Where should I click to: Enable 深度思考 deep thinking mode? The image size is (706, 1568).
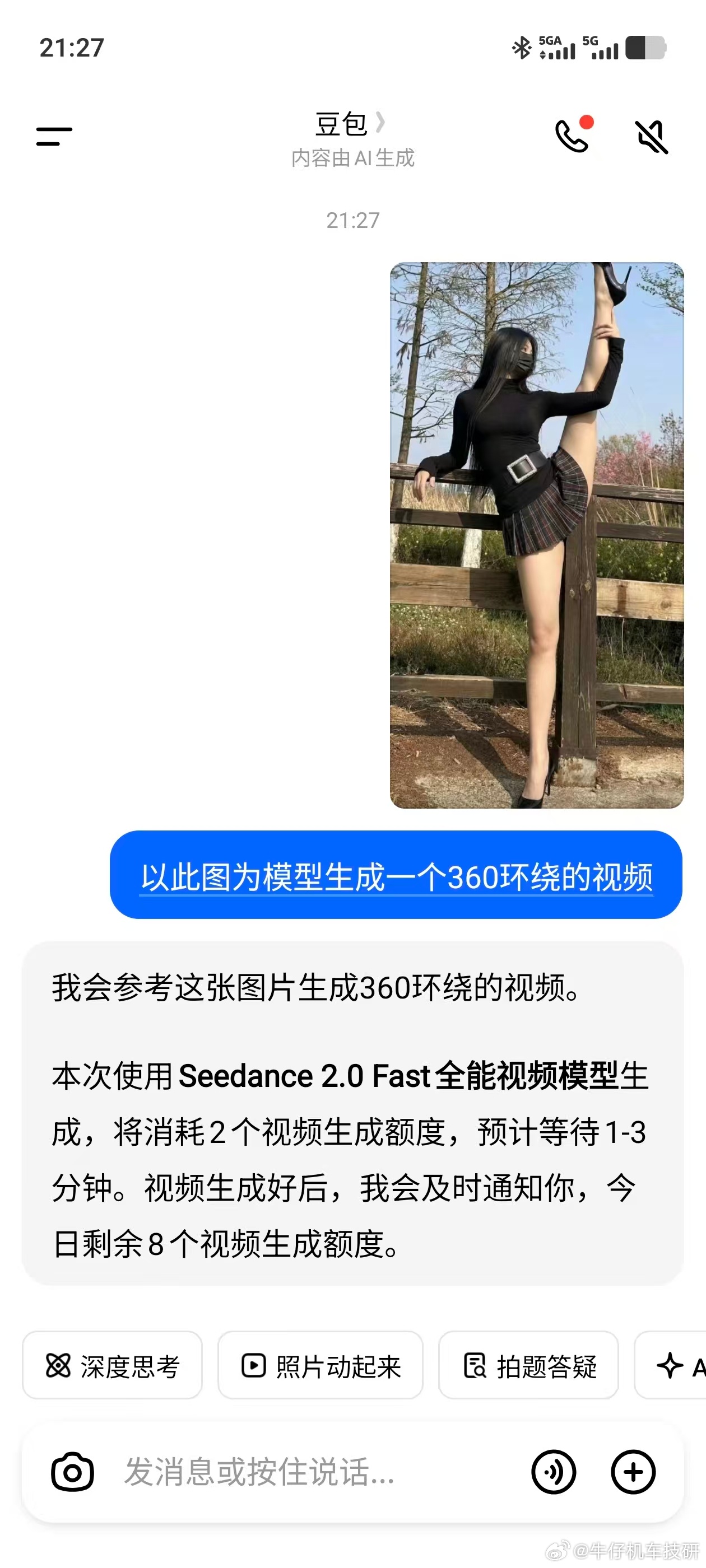tap(112, 1365)
